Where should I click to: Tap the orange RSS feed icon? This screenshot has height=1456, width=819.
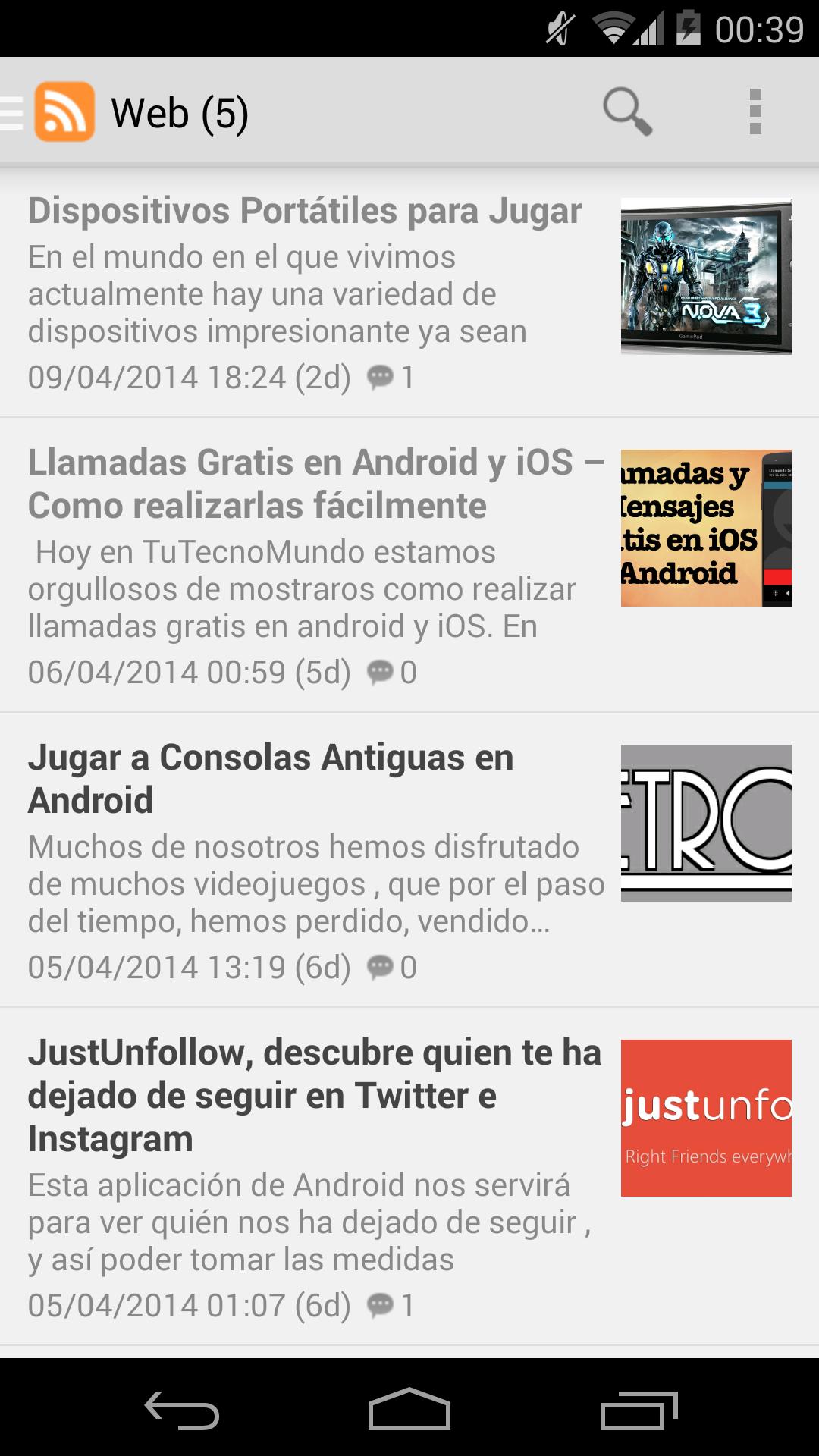point(64,112)
